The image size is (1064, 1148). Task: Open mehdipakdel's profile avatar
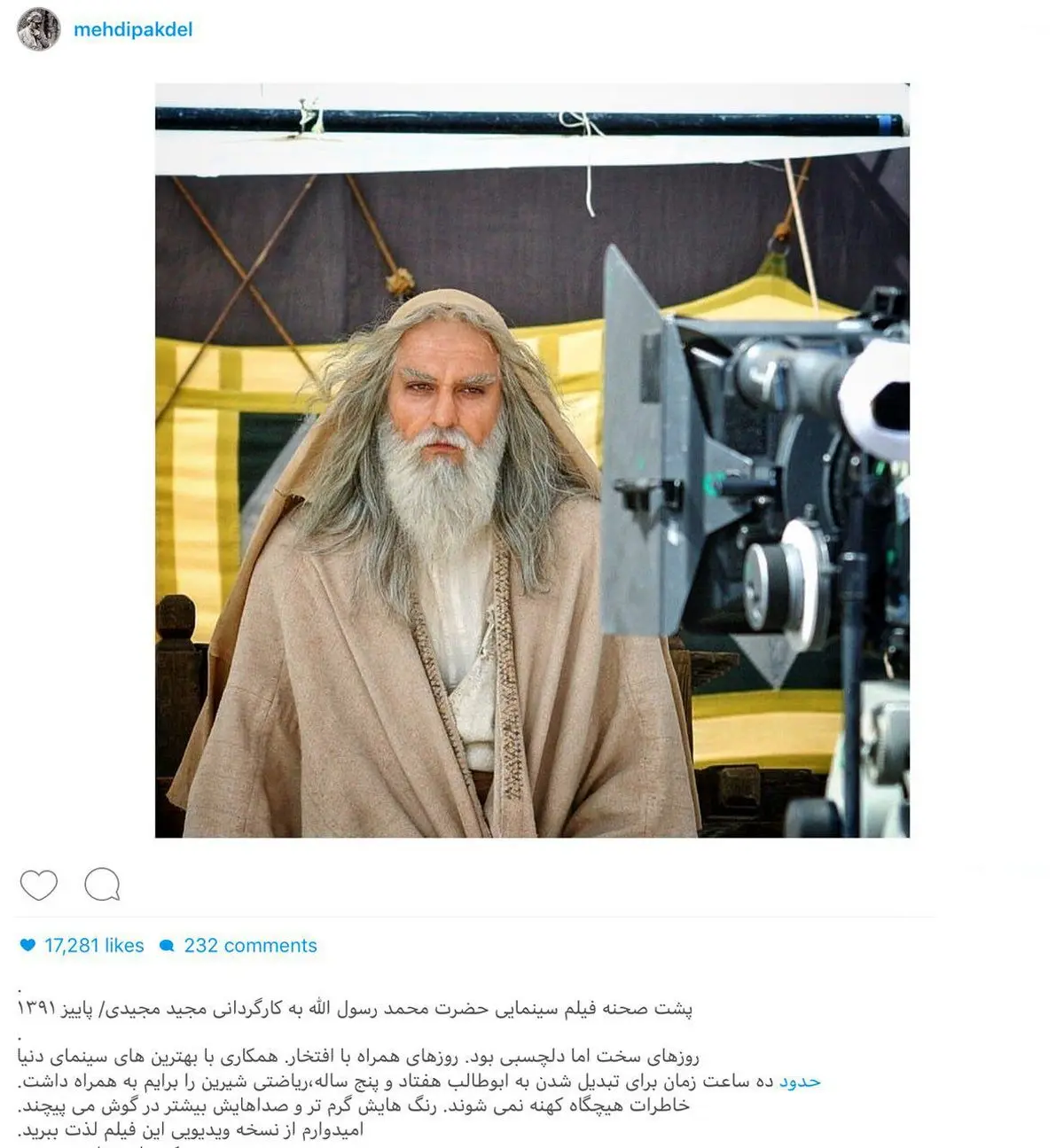39,30
